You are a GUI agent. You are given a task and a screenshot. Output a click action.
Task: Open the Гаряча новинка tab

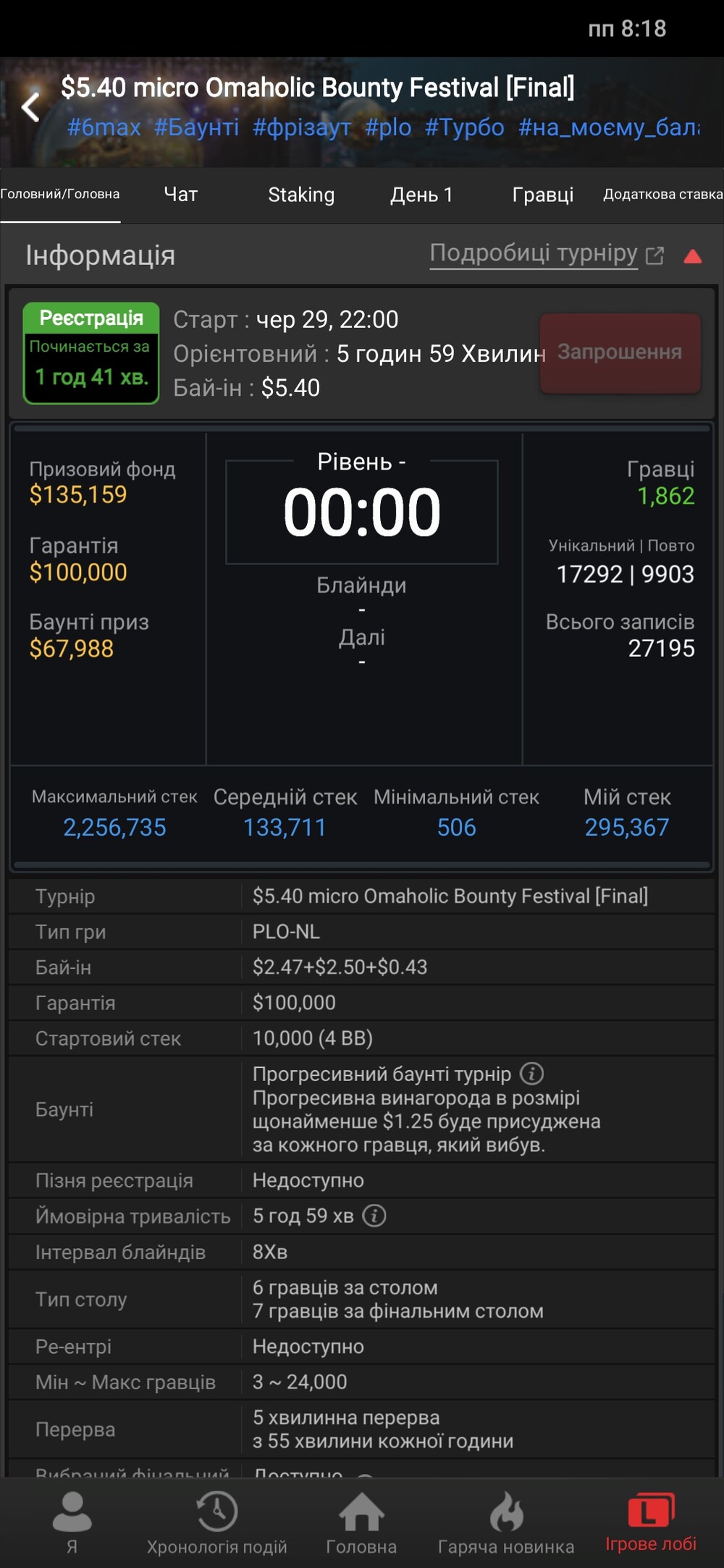(506, 1522)
